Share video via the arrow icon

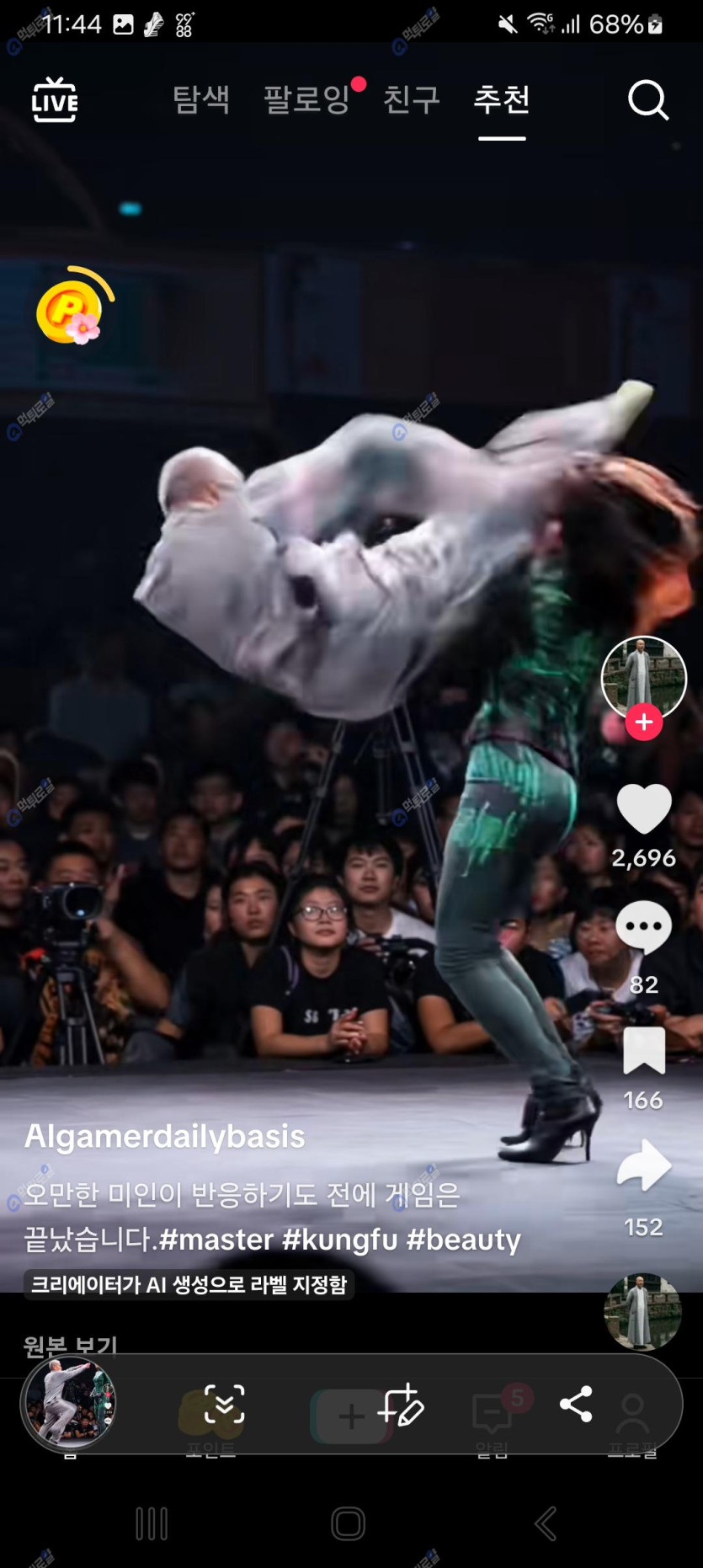click(644, 1166)
